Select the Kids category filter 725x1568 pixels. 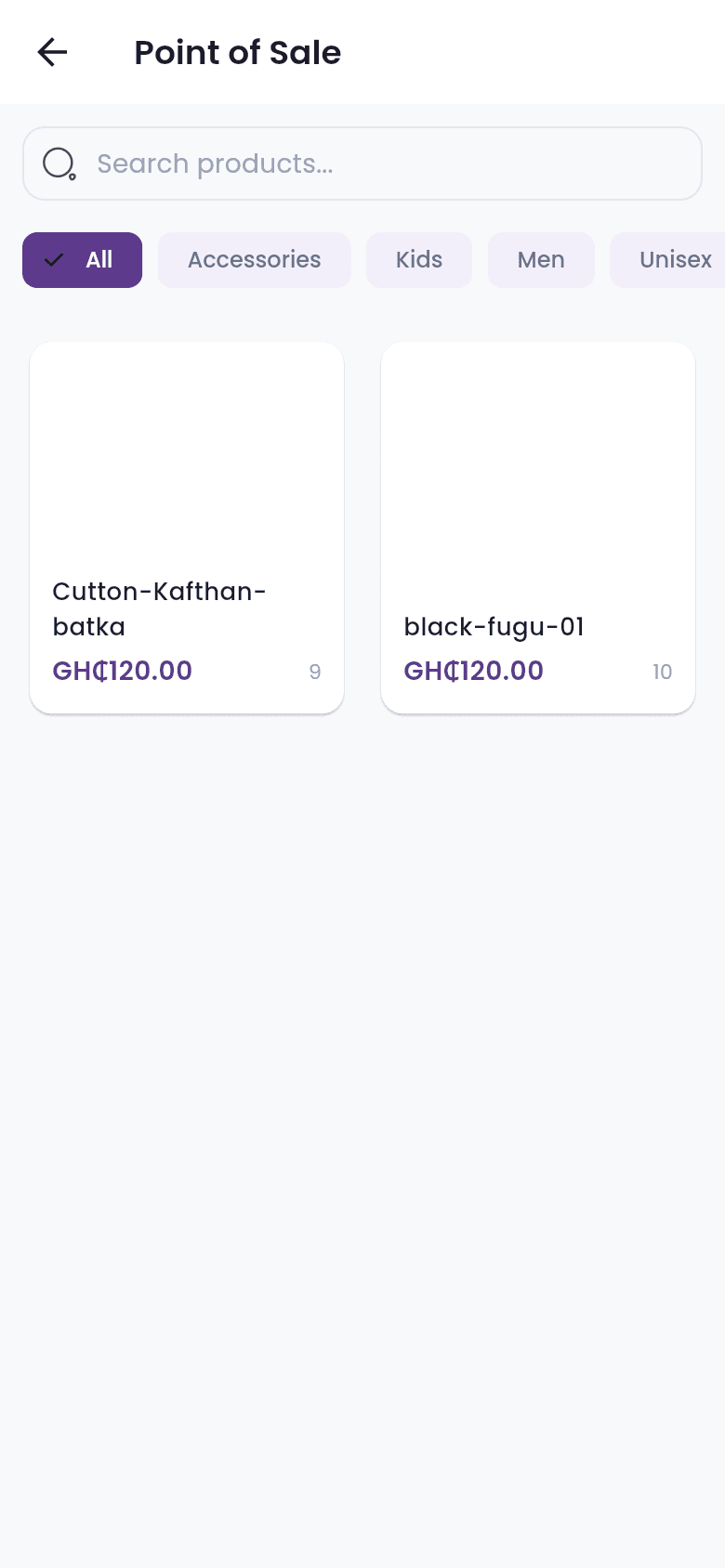tap(418, 260)
